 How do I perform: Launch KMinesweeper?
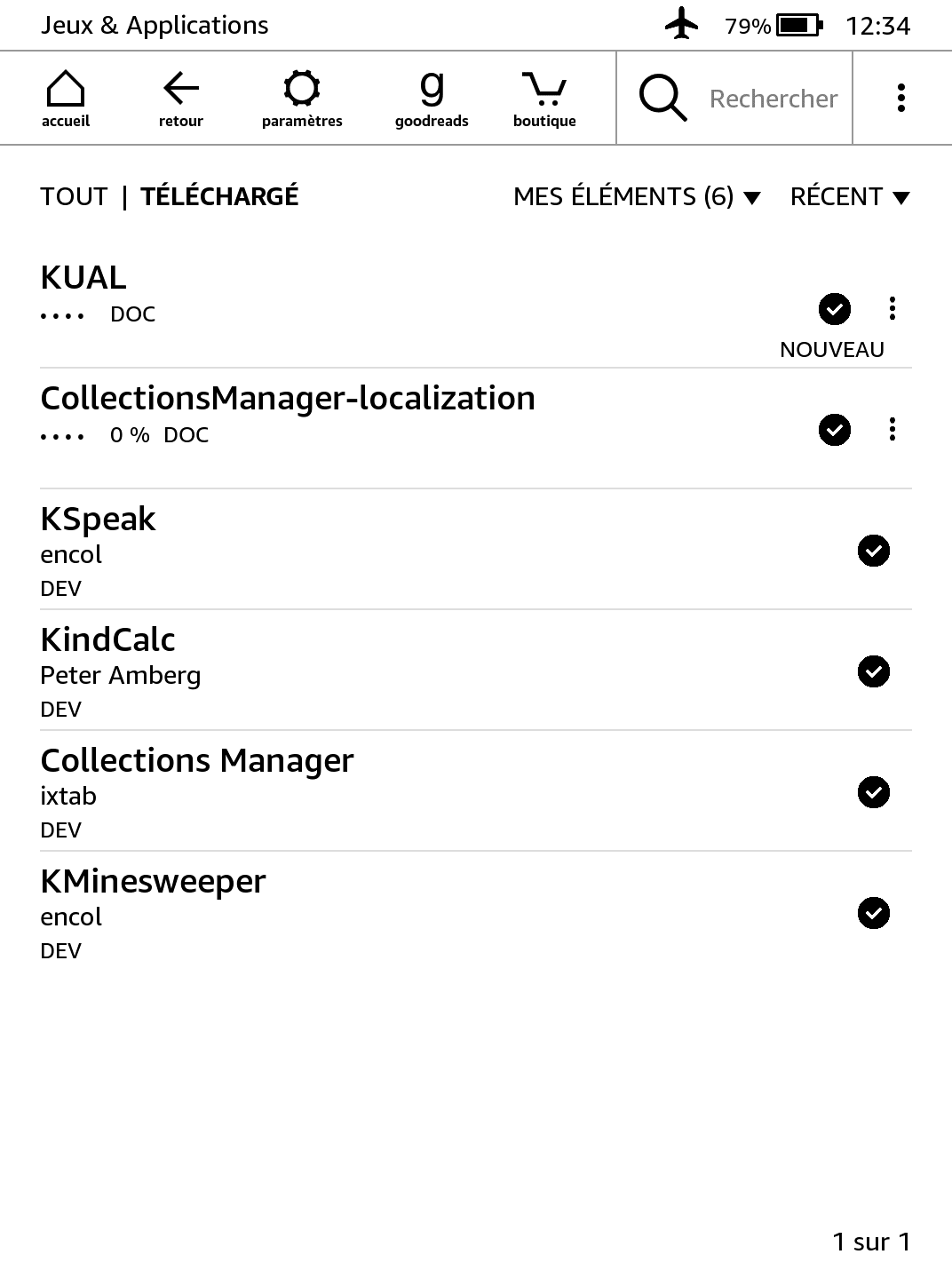pos(153,882)
